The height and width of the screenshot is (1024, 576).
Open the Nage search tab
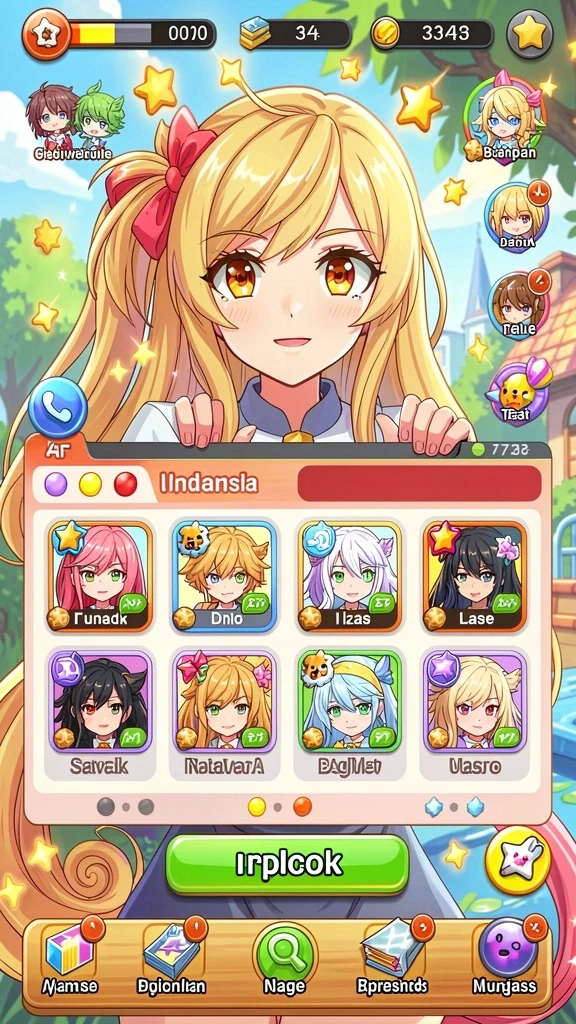(x=285, y=959)
